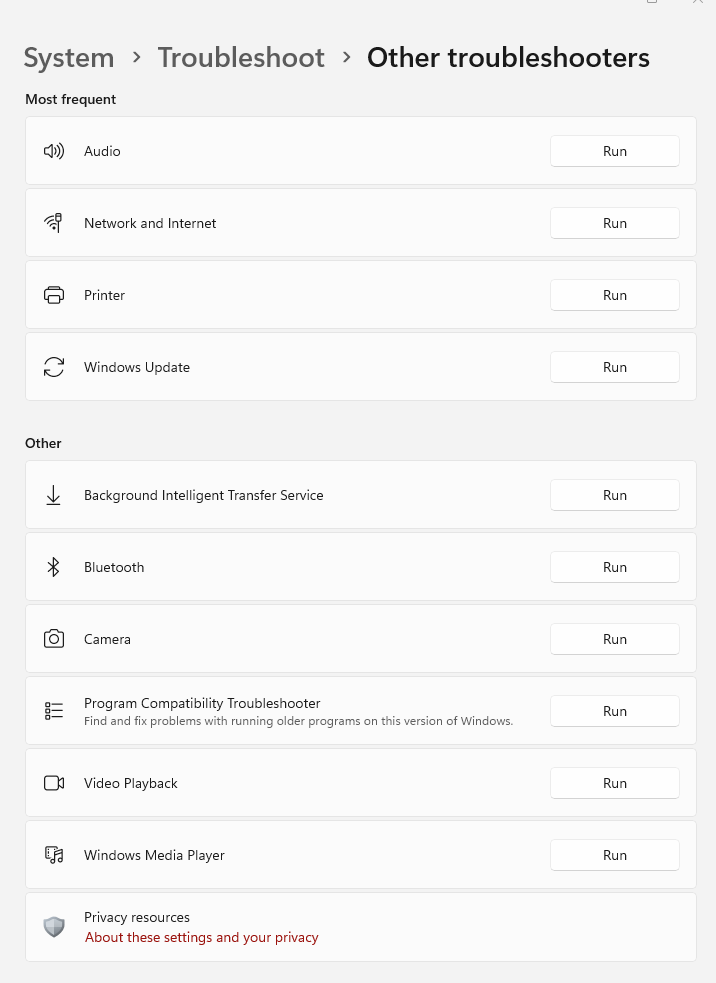This screenshot has width=716, height=983.
Task: Run the Audio troubleshooter
Action: click(614, 151)
